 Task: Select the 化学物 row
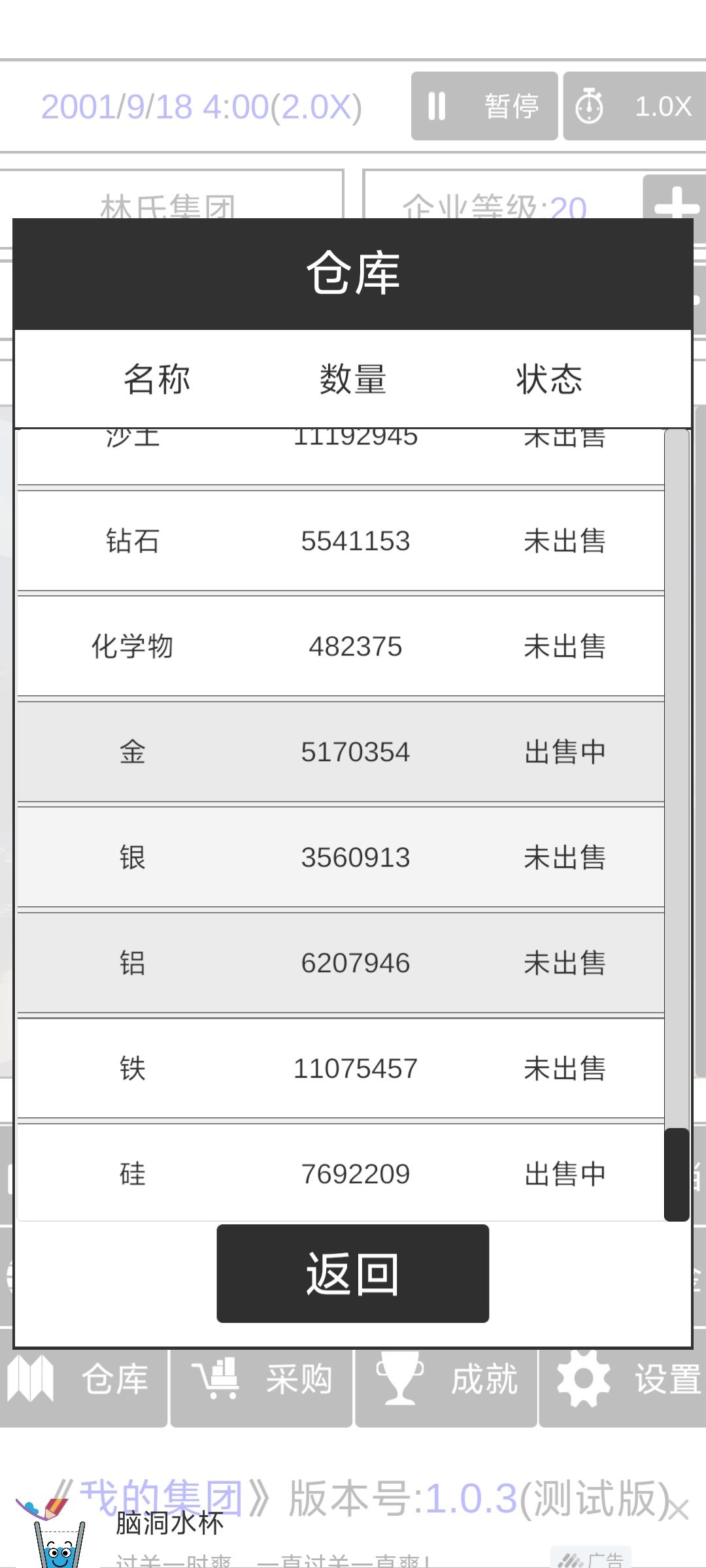click(x=341, y=646)
